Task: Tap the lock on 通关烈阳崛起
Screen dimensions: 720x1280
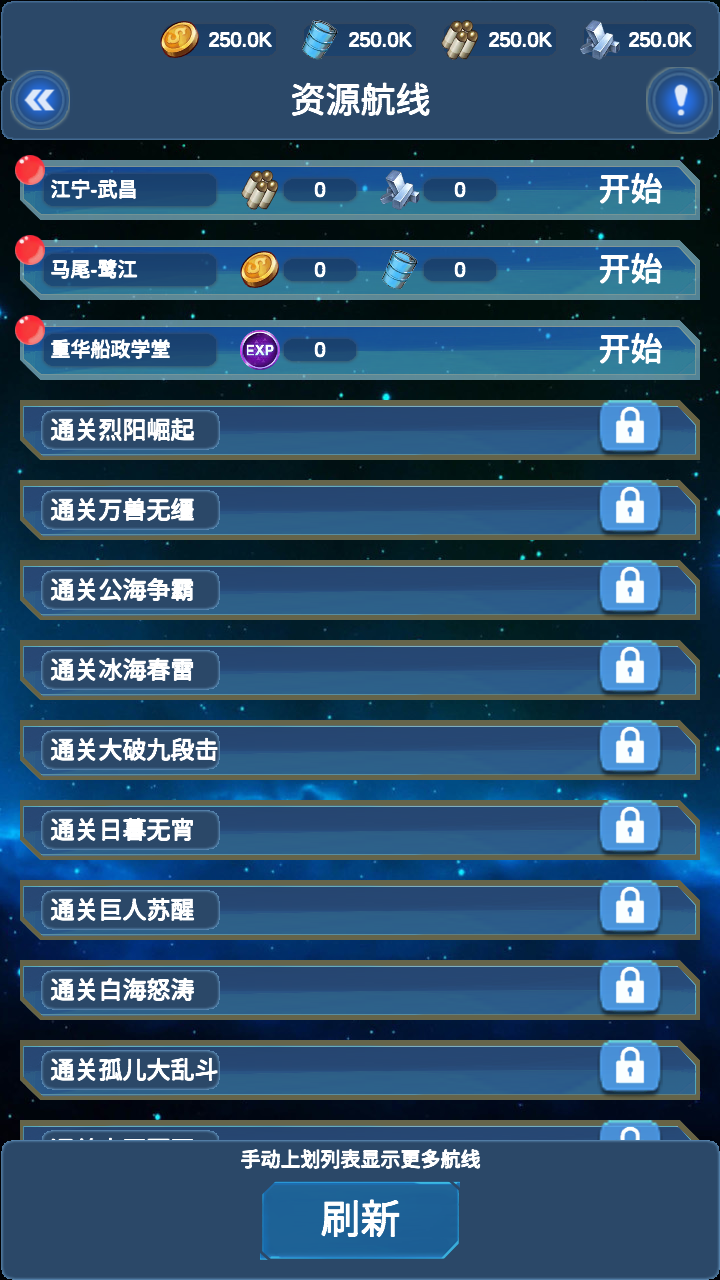Action: point(629,428)
